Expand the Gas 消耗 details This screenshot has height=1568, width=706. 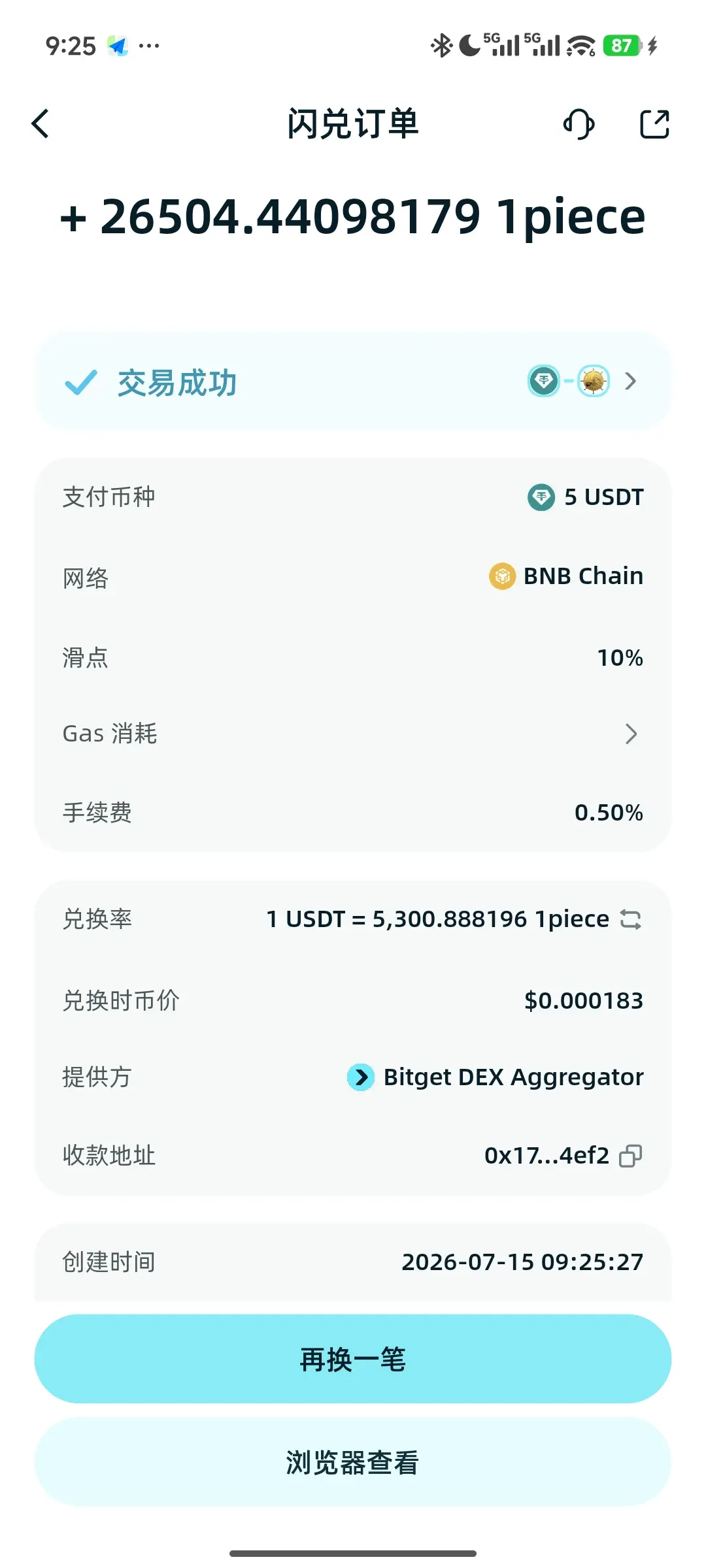tap(353, 734)
